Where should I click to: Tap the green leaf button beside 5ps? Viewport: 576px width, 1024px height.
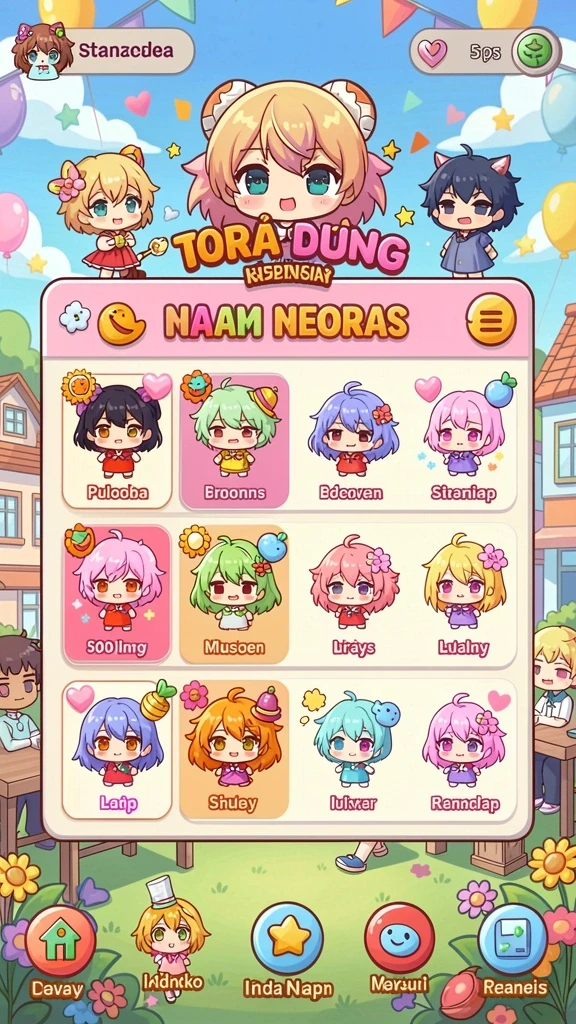(x=534, y=51)
